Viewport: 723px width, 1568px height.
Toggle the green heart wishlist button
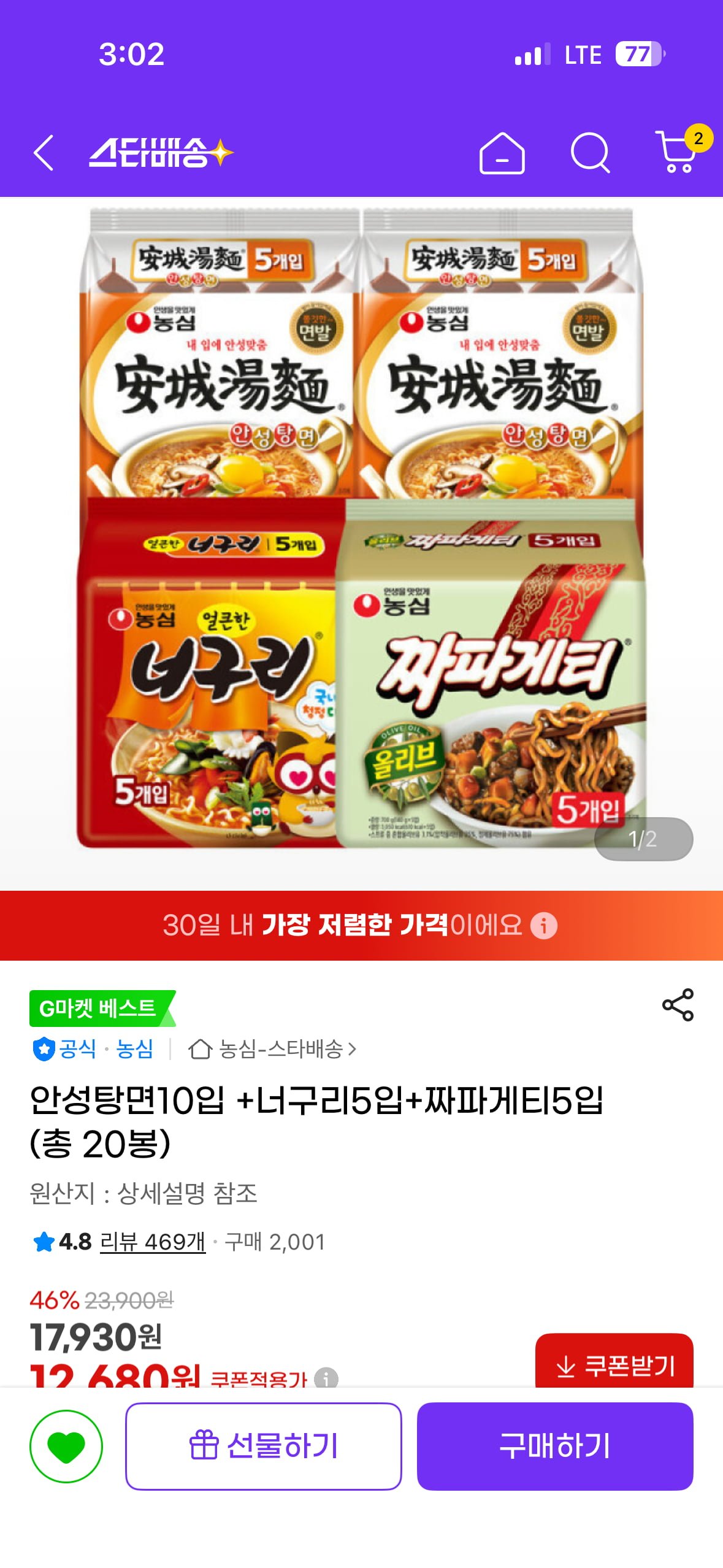[66, 1446]
